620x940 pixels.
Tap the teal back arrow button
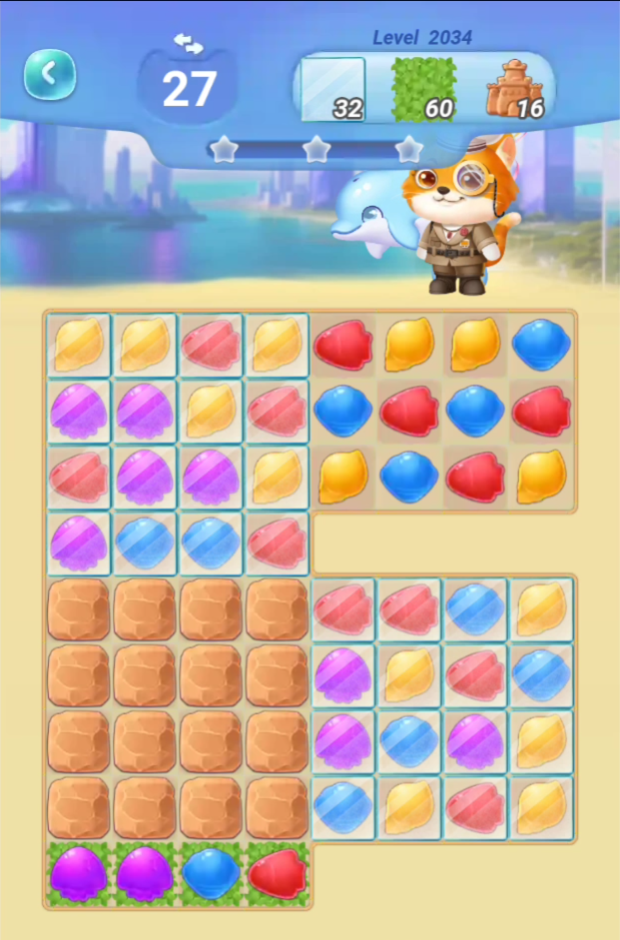[50, 74]
